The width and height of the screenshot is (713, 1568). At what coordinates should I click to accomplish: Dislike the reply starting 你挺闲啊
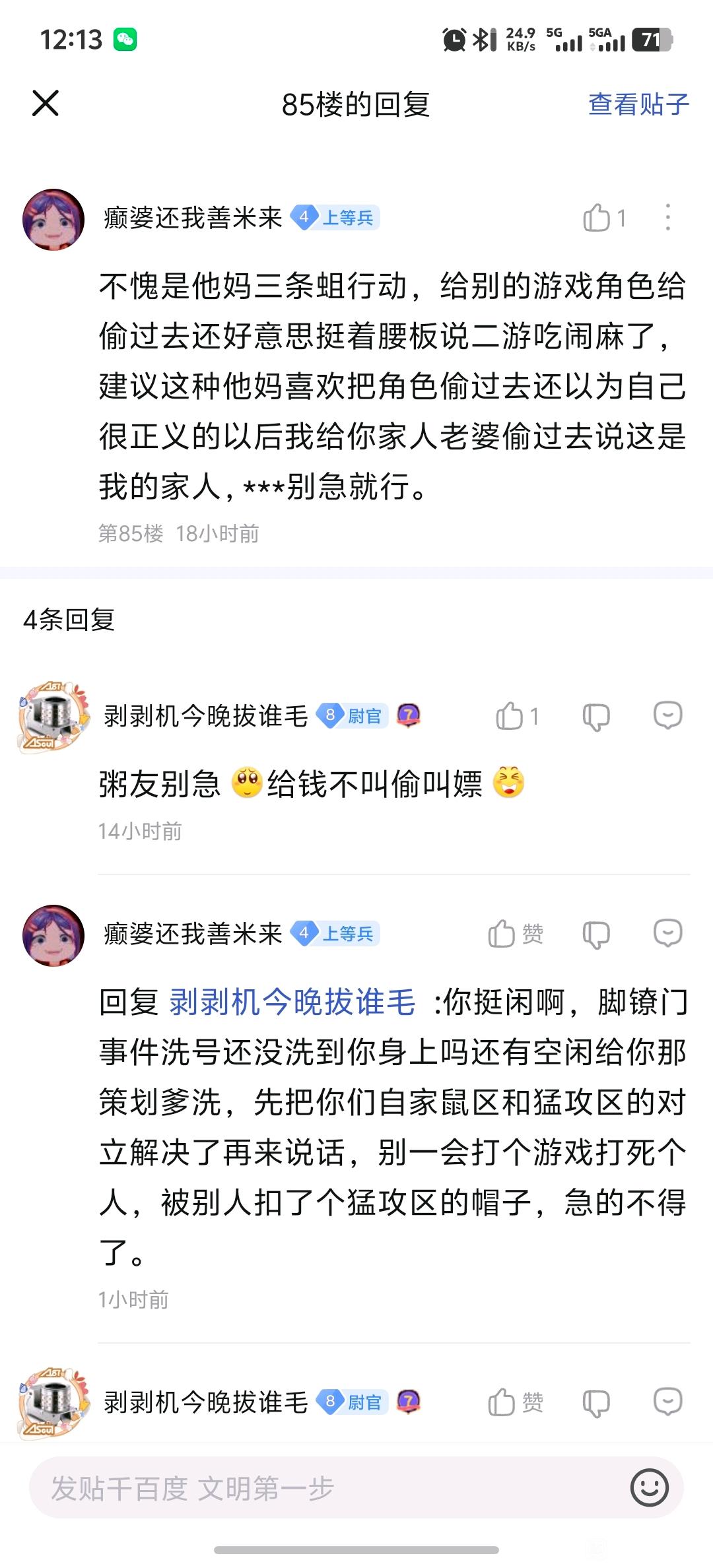point(595,934)
